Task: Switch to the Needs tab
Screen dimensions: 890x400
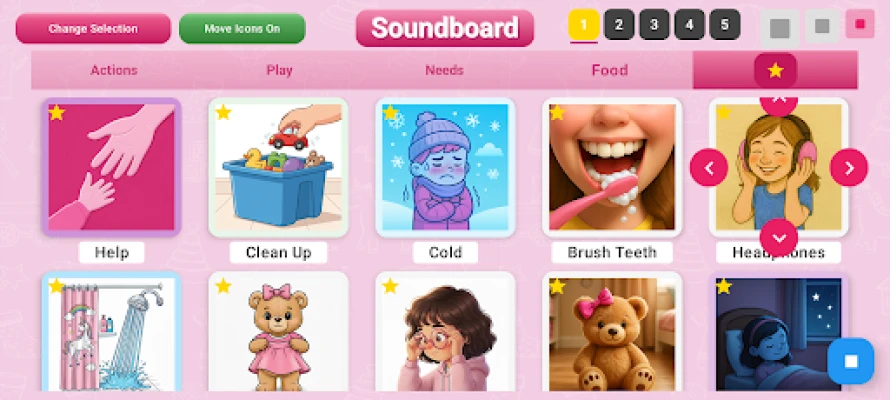Action: point(444,70)
